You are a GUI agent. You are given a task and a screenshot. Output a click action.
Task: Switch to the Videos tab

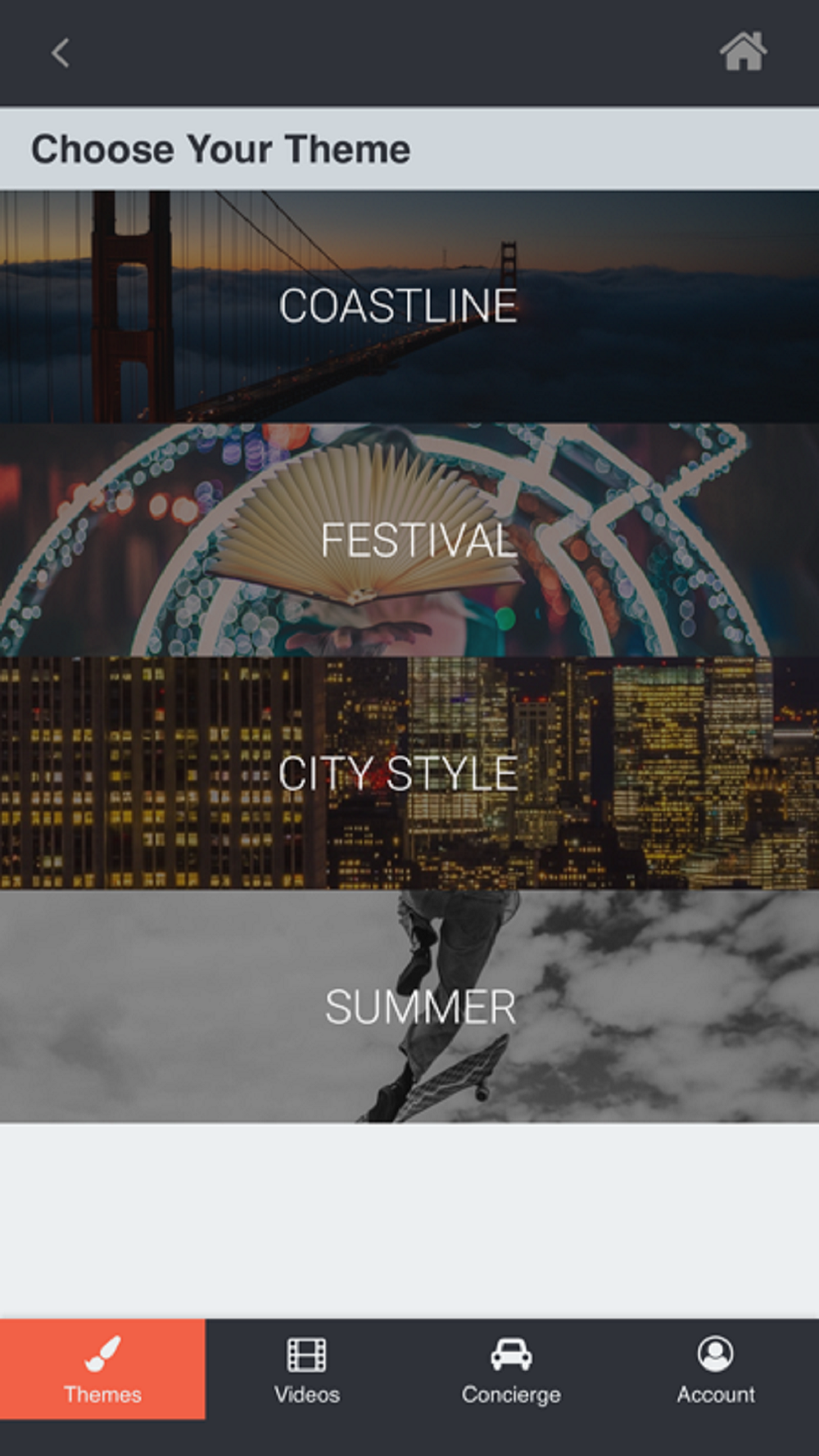point(307,1368)
